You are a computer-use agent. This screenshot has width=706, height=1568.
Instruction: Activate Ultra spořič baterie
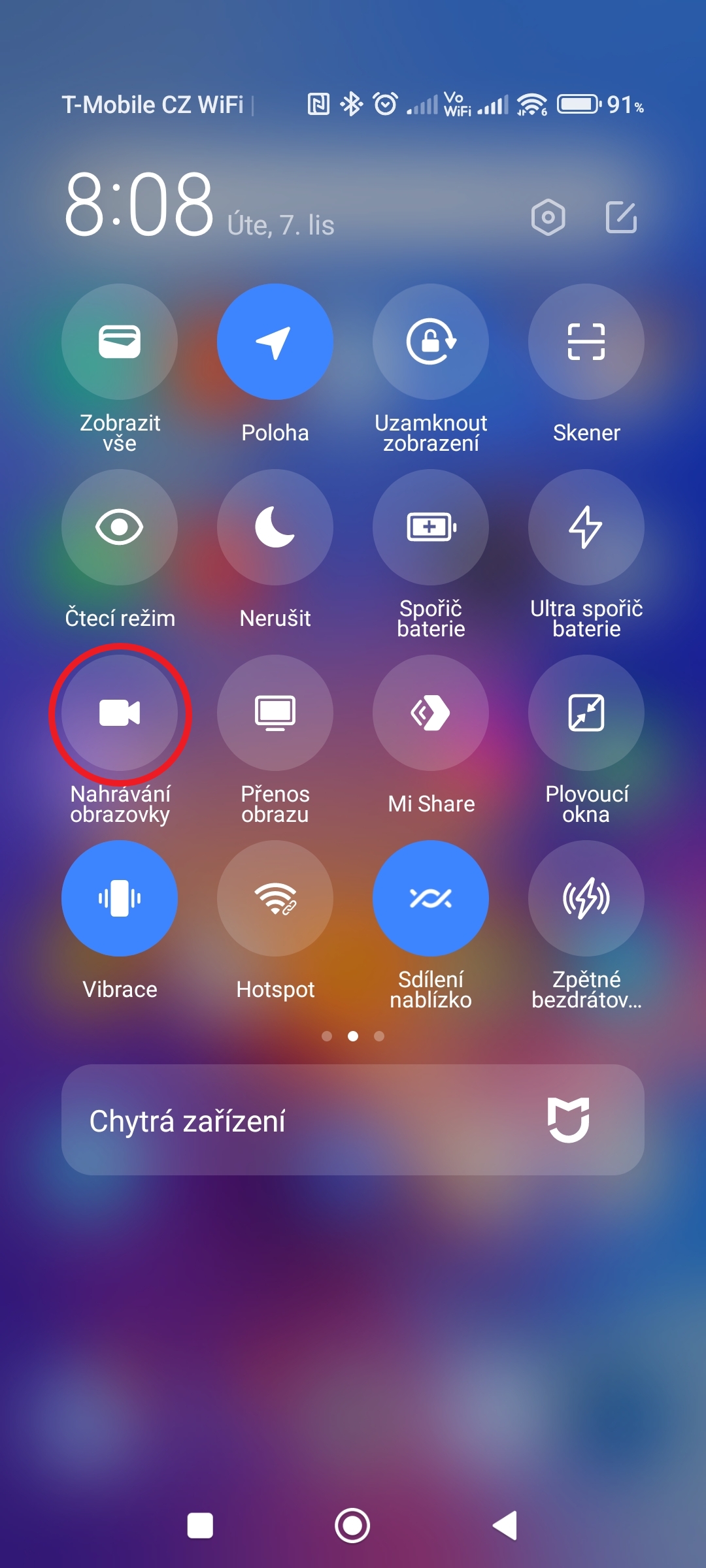coord(586,527)
